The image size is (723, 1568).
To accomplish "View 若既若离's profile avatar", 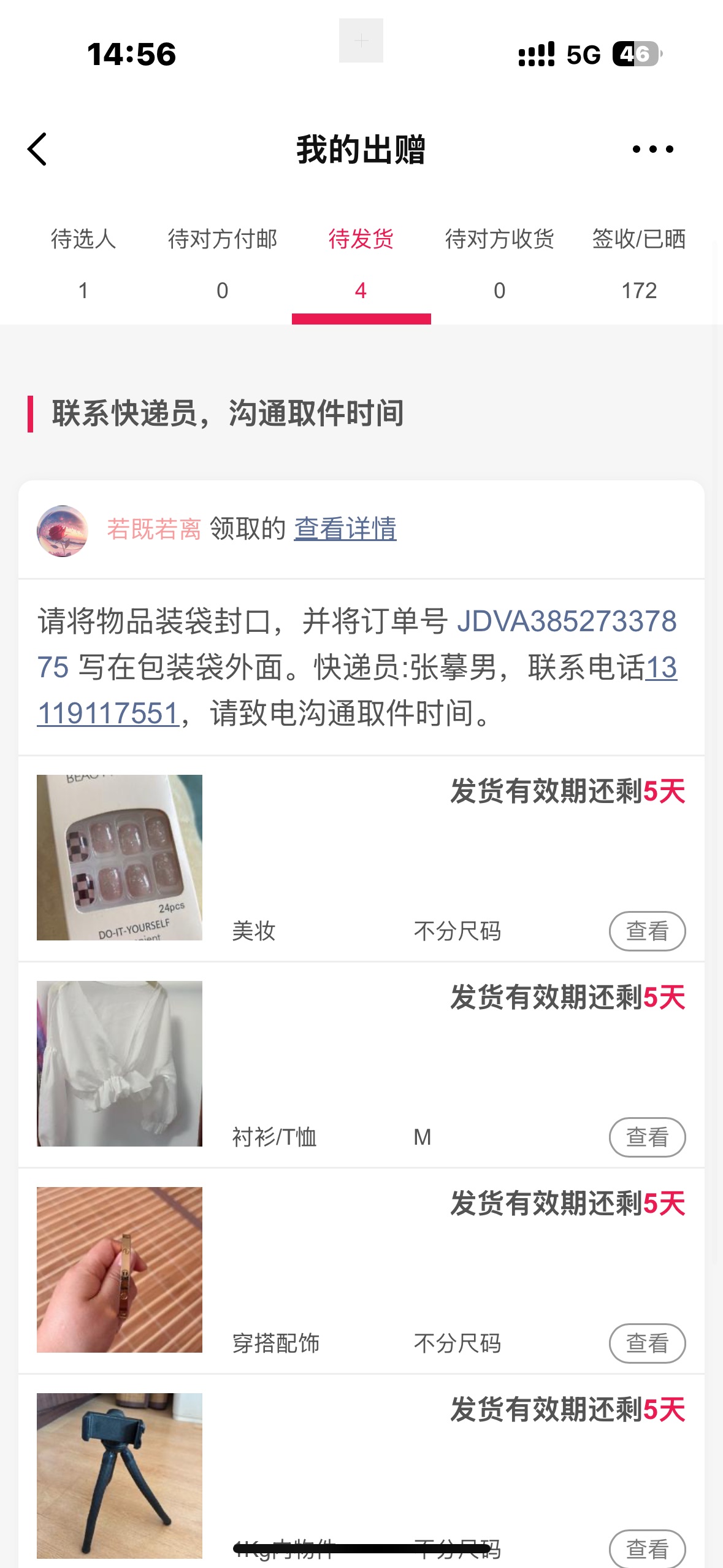I will point(63,531).
